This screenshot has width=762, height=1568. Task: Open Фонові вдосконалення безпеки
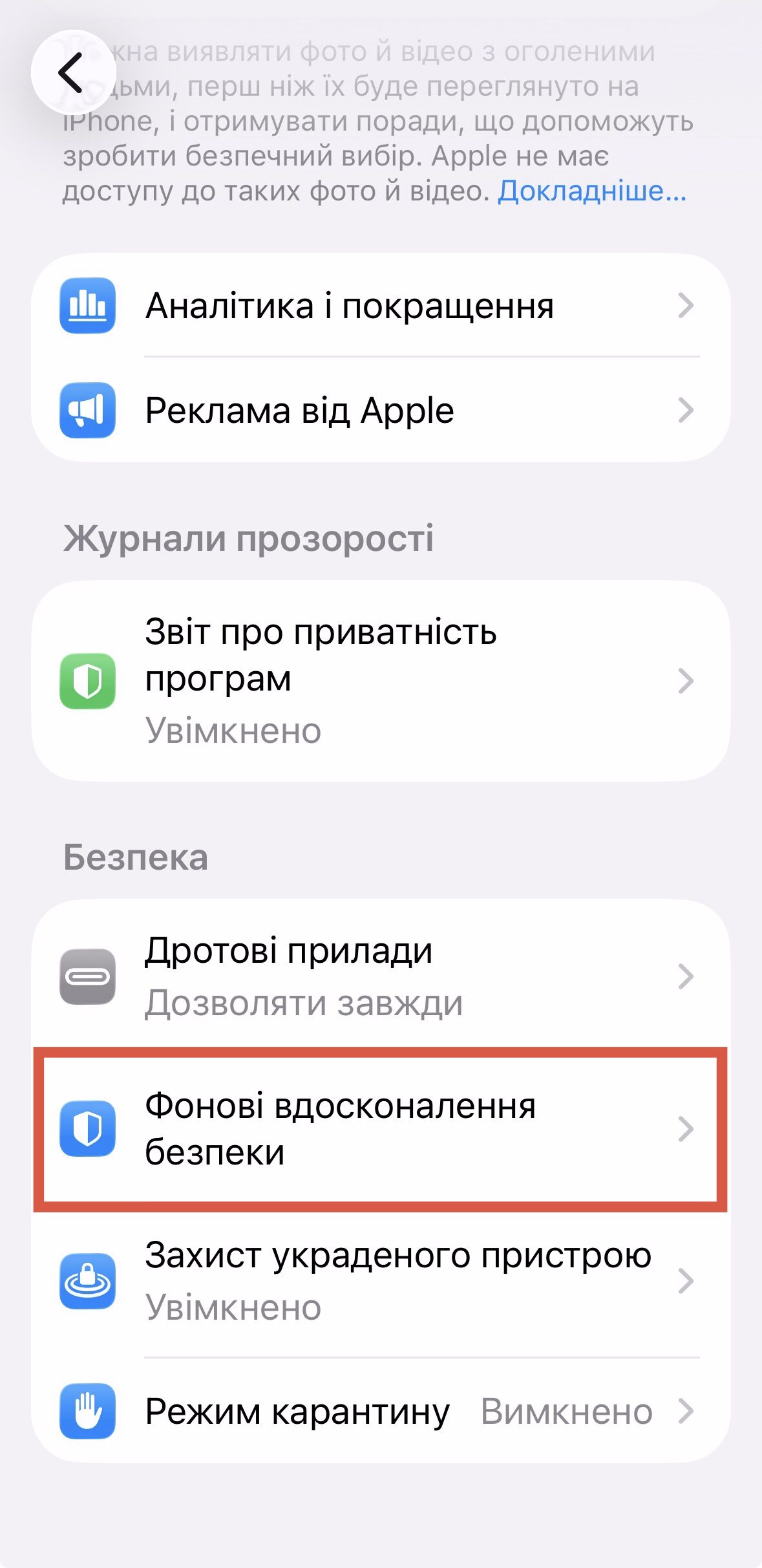(x=381, y=1129)
